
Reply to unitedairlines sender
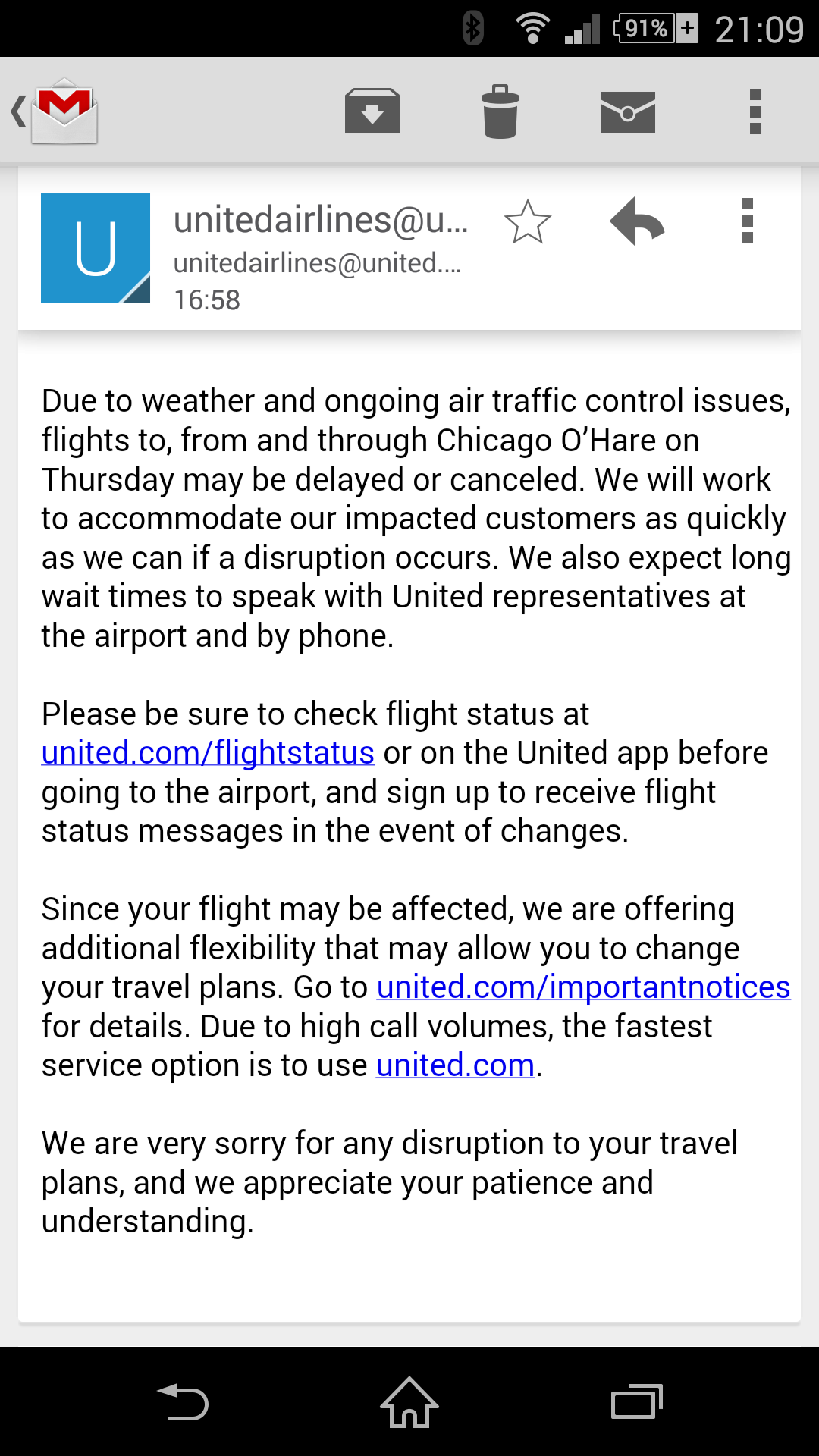coord(637,221)
